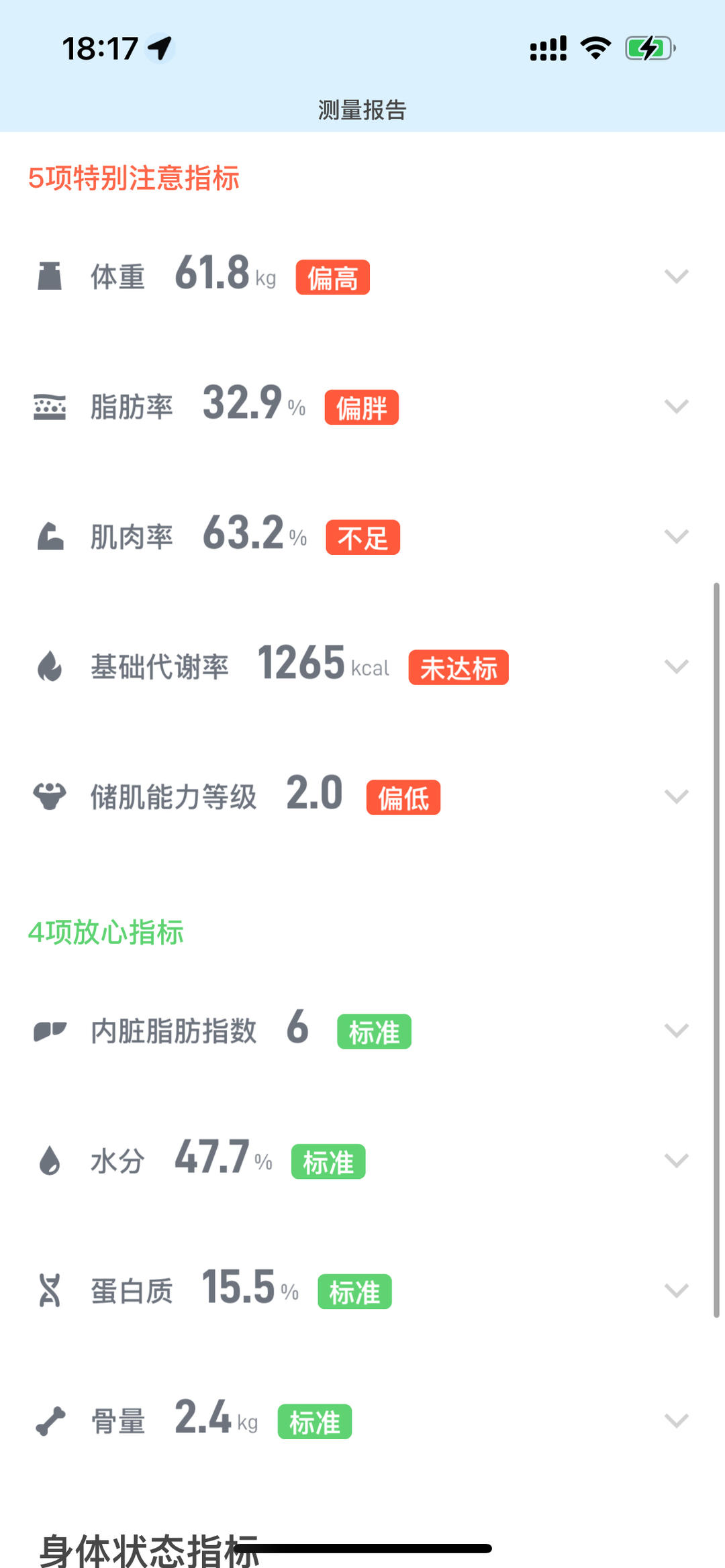Expand the 脂肪率 32.9% details

tap(676, 407)
